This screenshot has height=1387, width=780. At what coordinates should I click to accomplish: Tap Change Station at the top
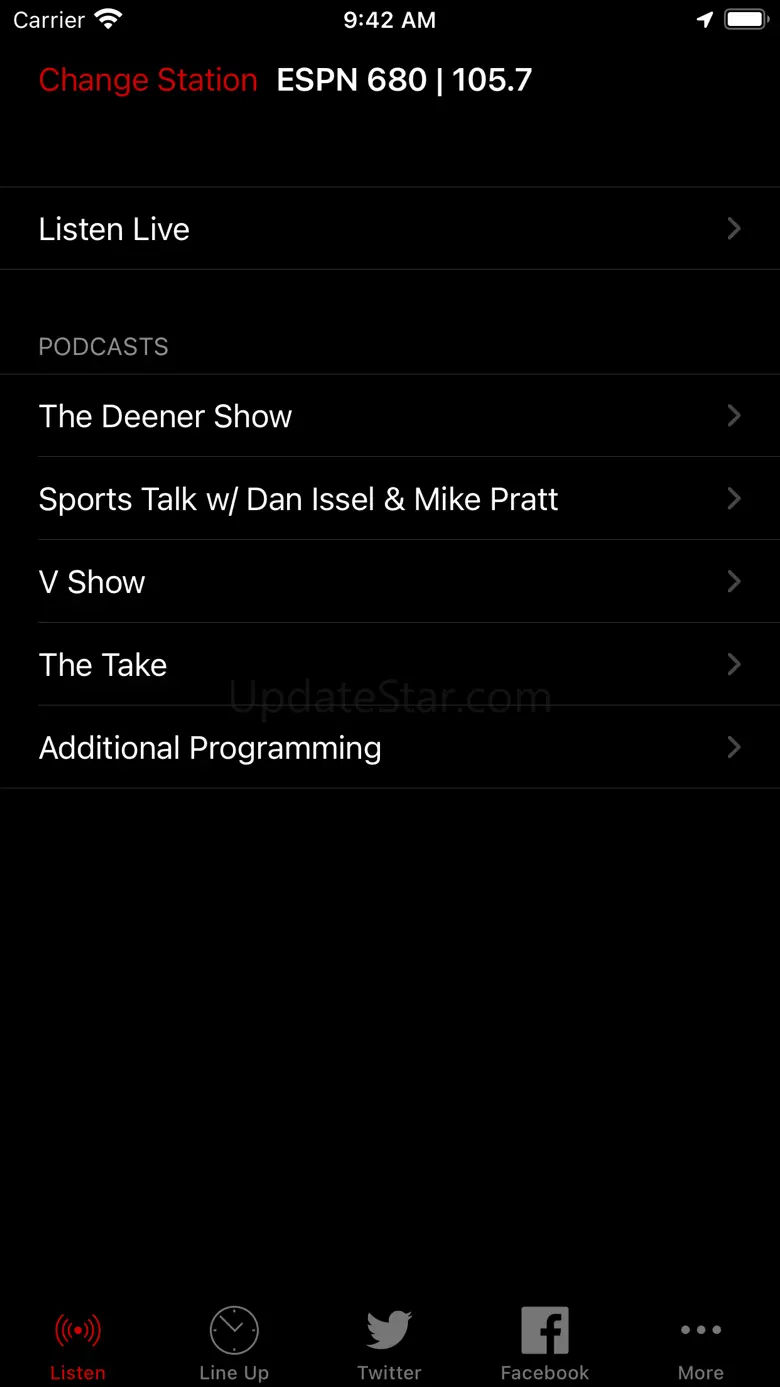tap(148, 80)
